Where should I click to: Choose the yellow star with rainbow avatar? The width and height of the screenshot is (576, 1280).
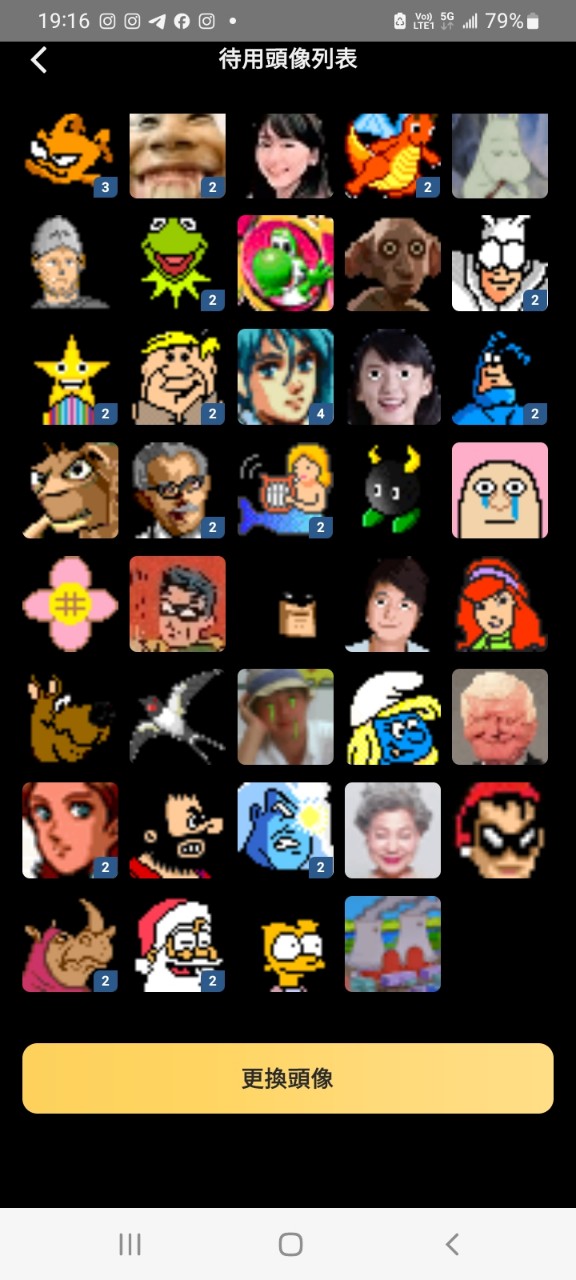pyautogui.click(x=70, y=377)
